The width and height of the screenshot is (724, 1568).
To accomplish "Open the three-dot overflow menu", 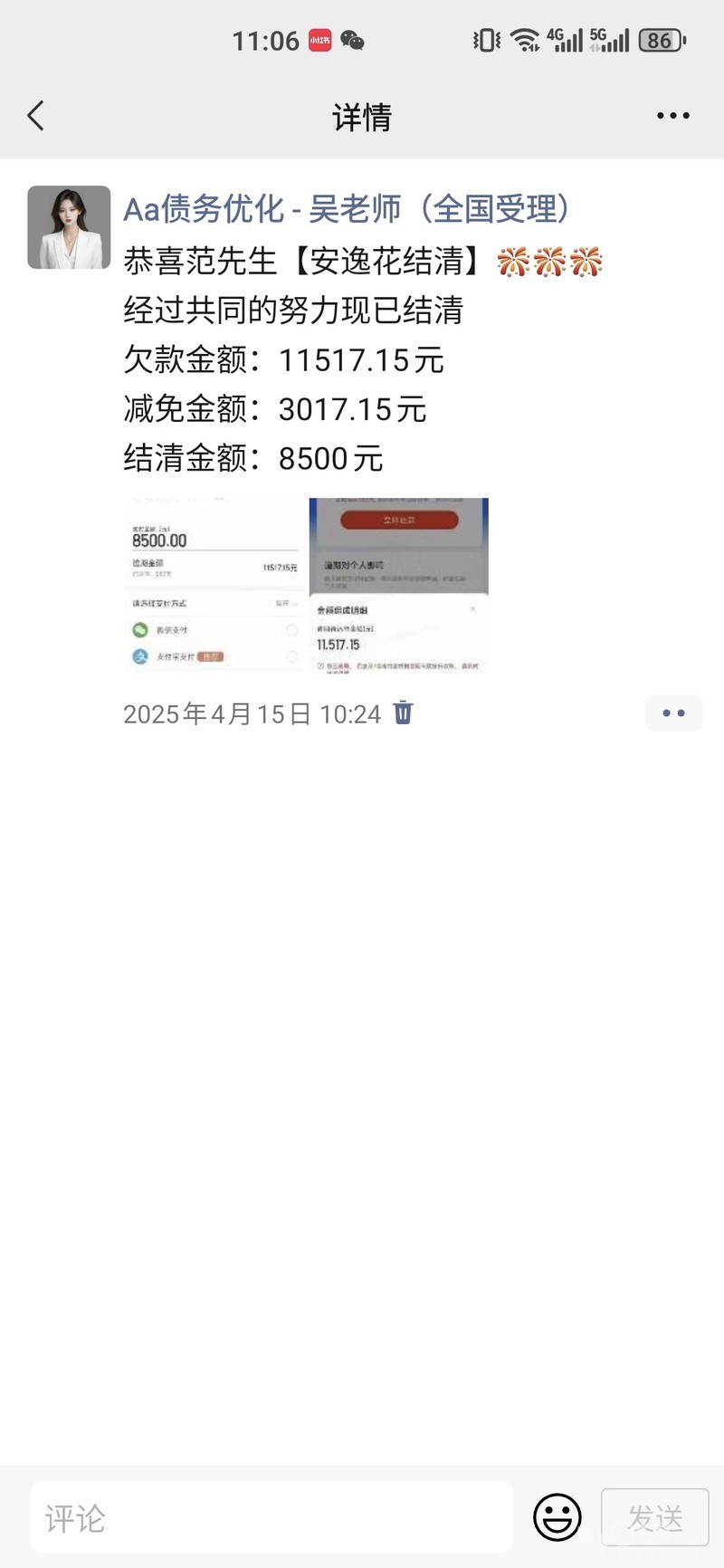I will click(x=672, y=116).
